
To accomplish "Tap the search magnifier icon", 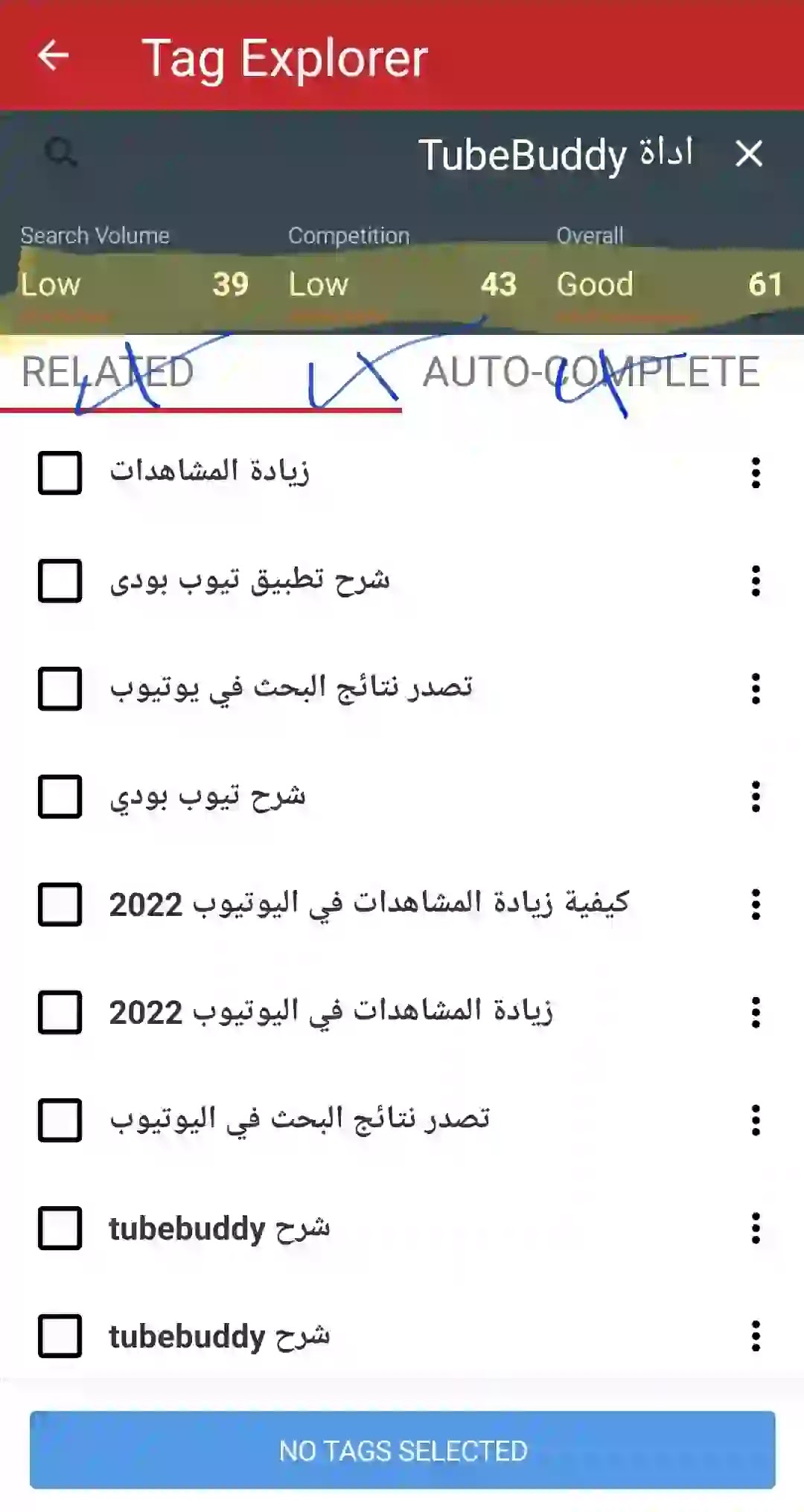I will pos(61,153).
